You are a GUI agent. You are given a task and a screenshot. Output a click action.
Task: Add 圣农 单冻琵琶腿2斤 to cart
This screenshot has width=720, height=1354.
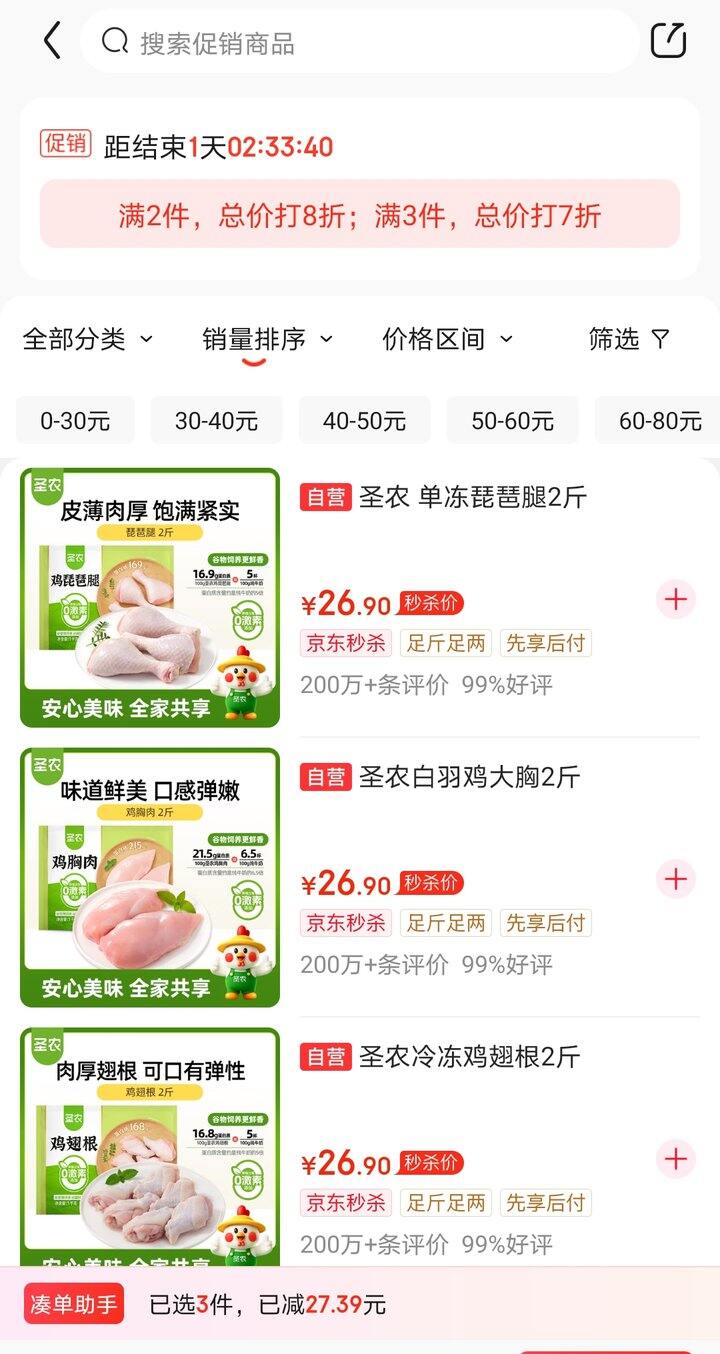click(676, 599)
